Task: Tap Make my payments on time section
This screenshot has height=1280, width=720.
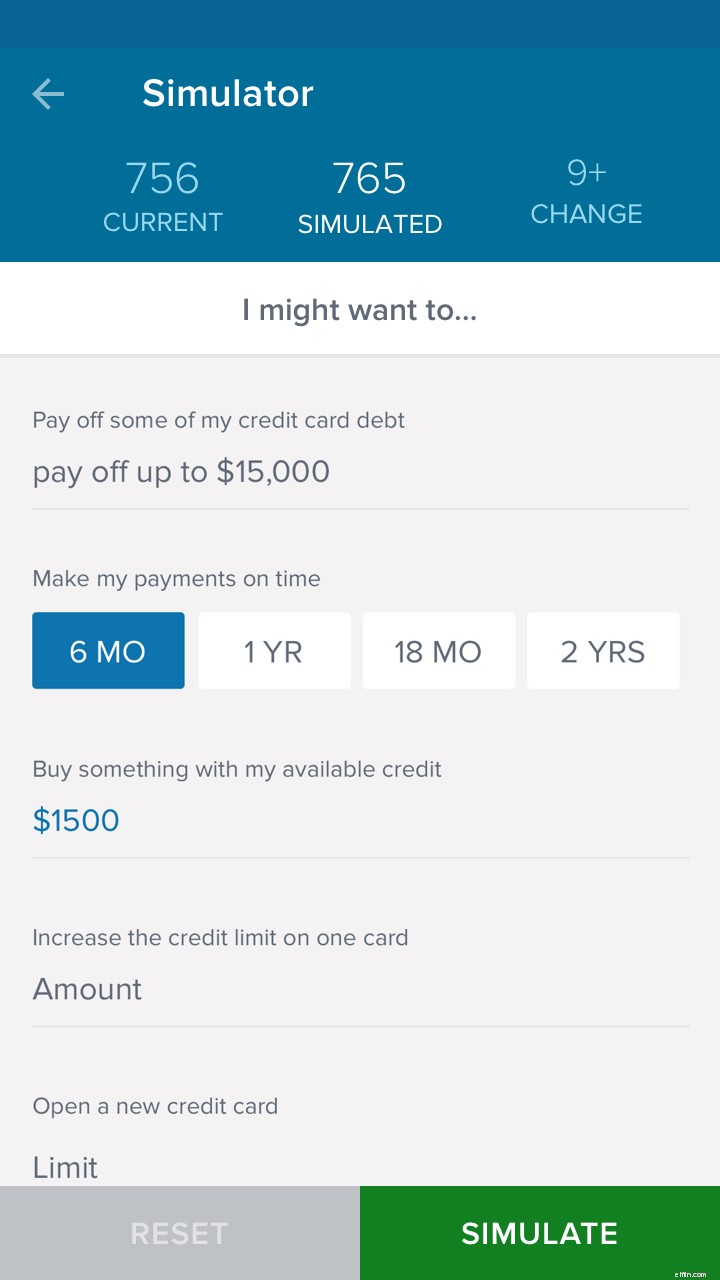Action: coord(176,578)
